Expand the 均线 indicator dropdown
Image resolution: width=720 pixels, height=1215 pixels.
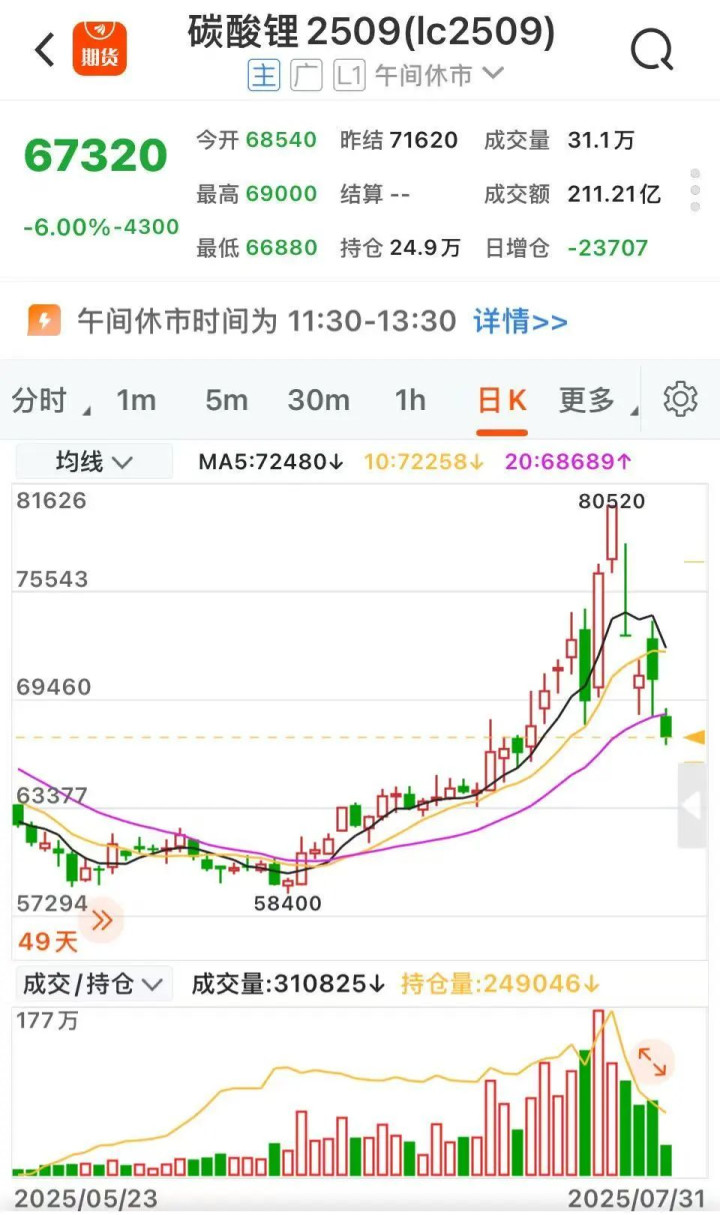pos(94,462)
